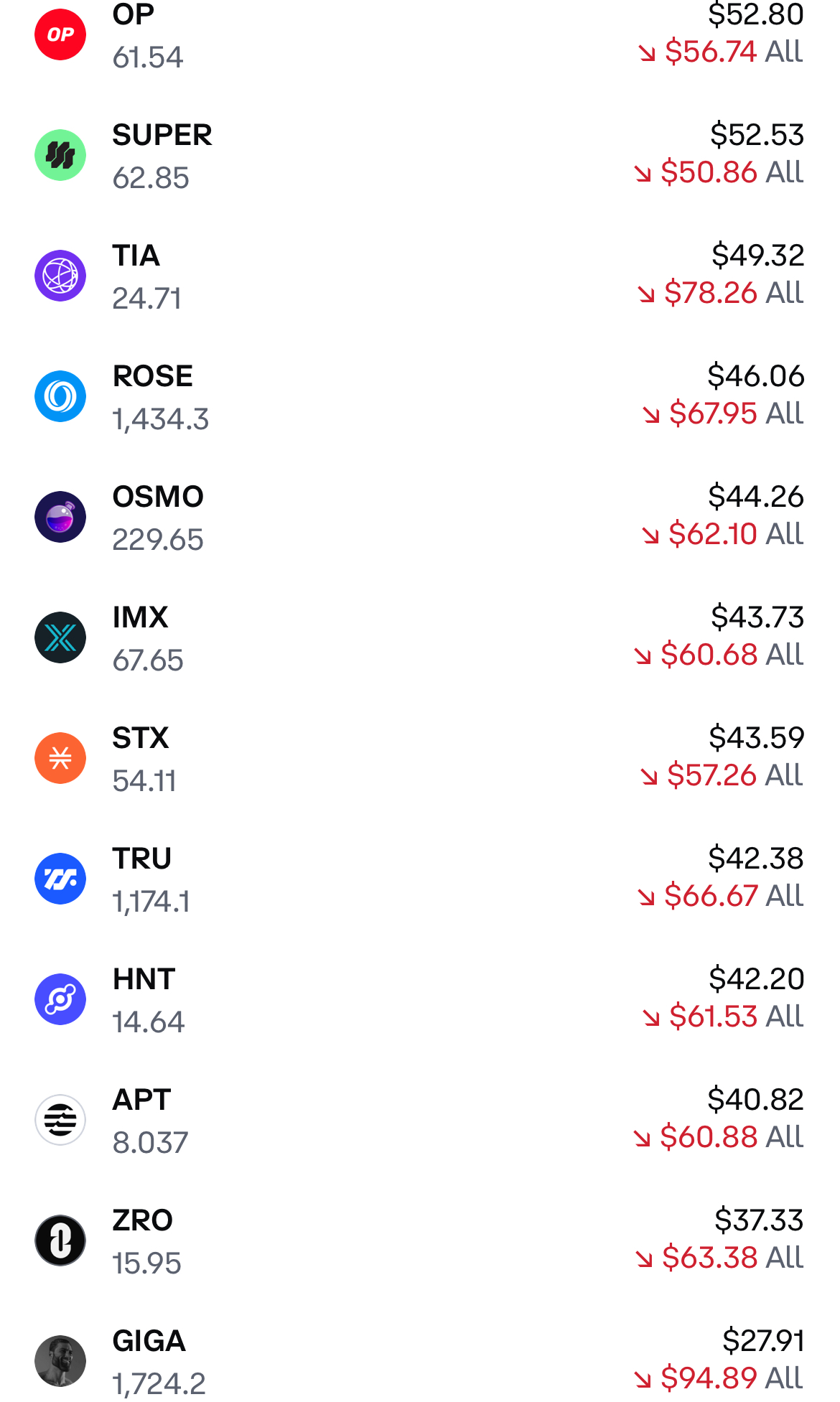
Task: View the IMX position
Action: tap(420, 637)
